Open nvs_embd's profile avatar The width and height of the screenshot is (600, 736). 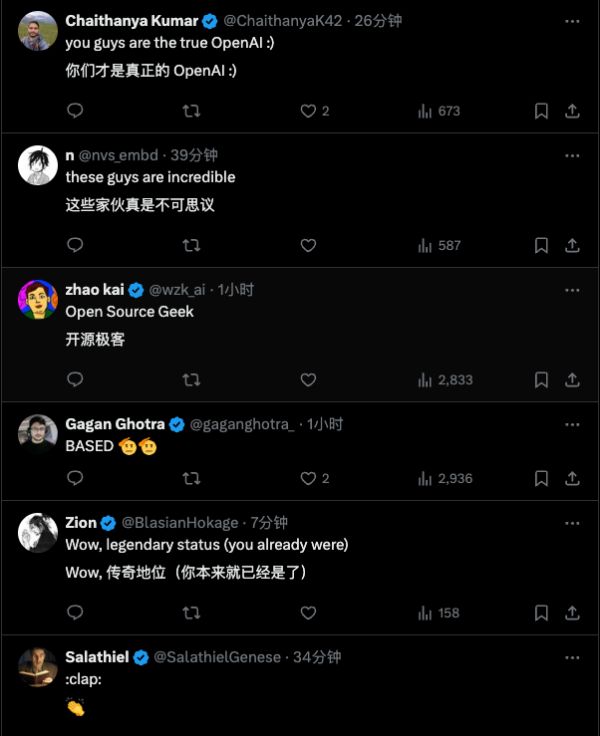[38, 165]
